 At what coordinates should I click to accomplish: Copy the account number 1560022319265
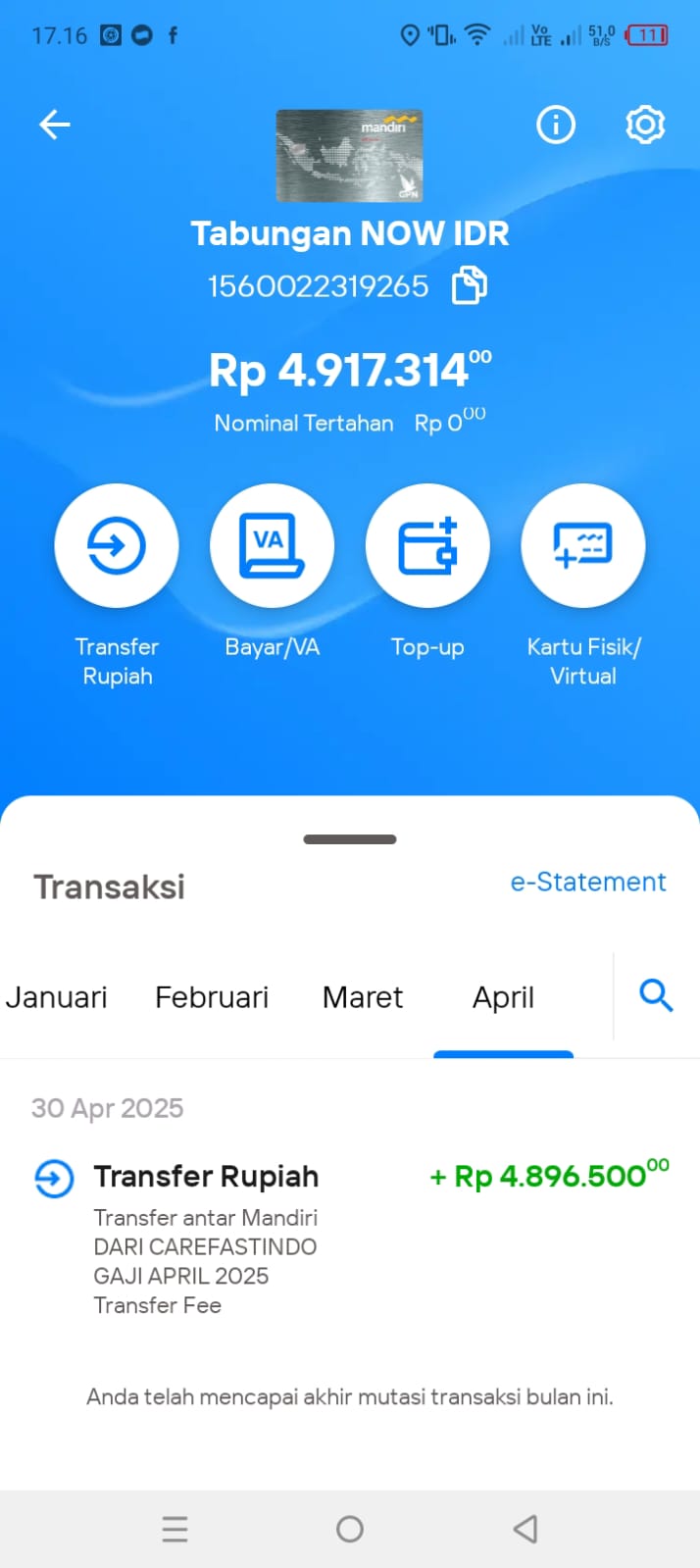click(x=470, y=286)
